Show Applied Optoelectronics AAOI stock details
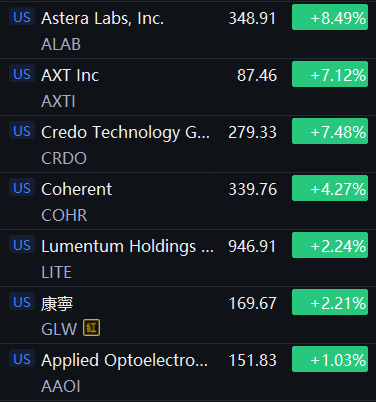 pyautogui.click(x=188, y=372)
